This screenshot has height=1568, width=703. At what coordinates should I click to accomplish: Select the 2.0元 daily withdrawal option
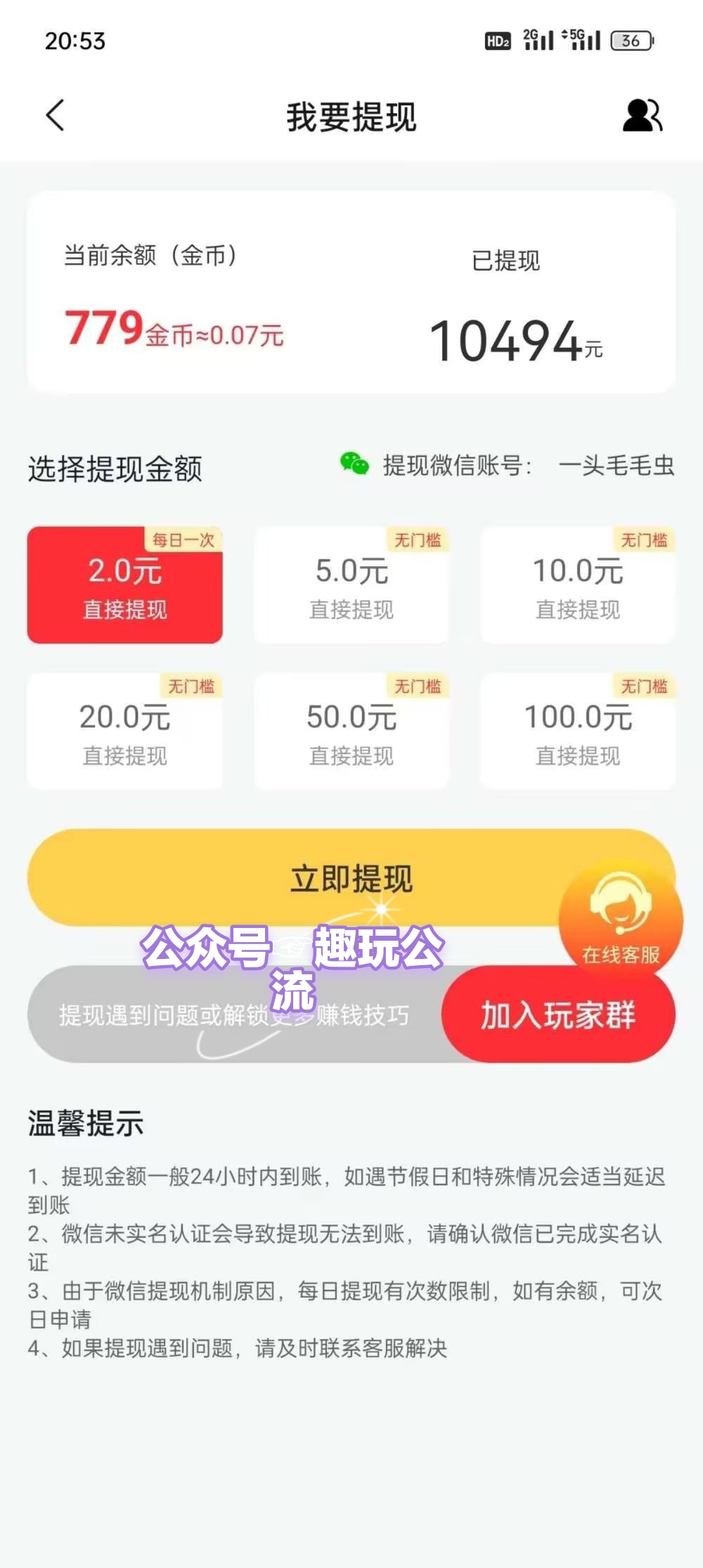pos(125,585)
